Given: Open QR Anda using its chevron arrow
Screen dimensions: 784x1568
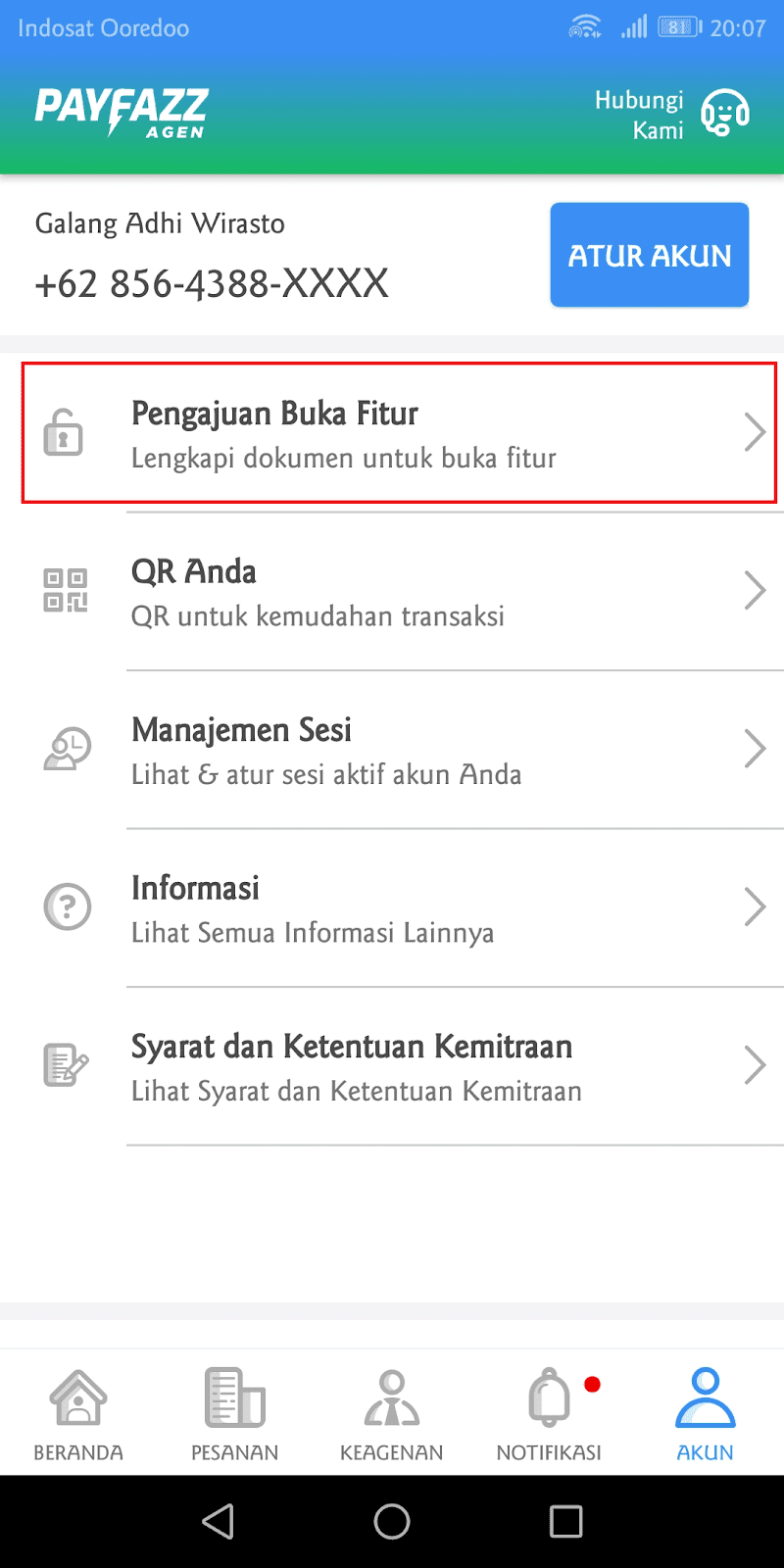Looking at the screenshot, I should [x=754, y=589].
